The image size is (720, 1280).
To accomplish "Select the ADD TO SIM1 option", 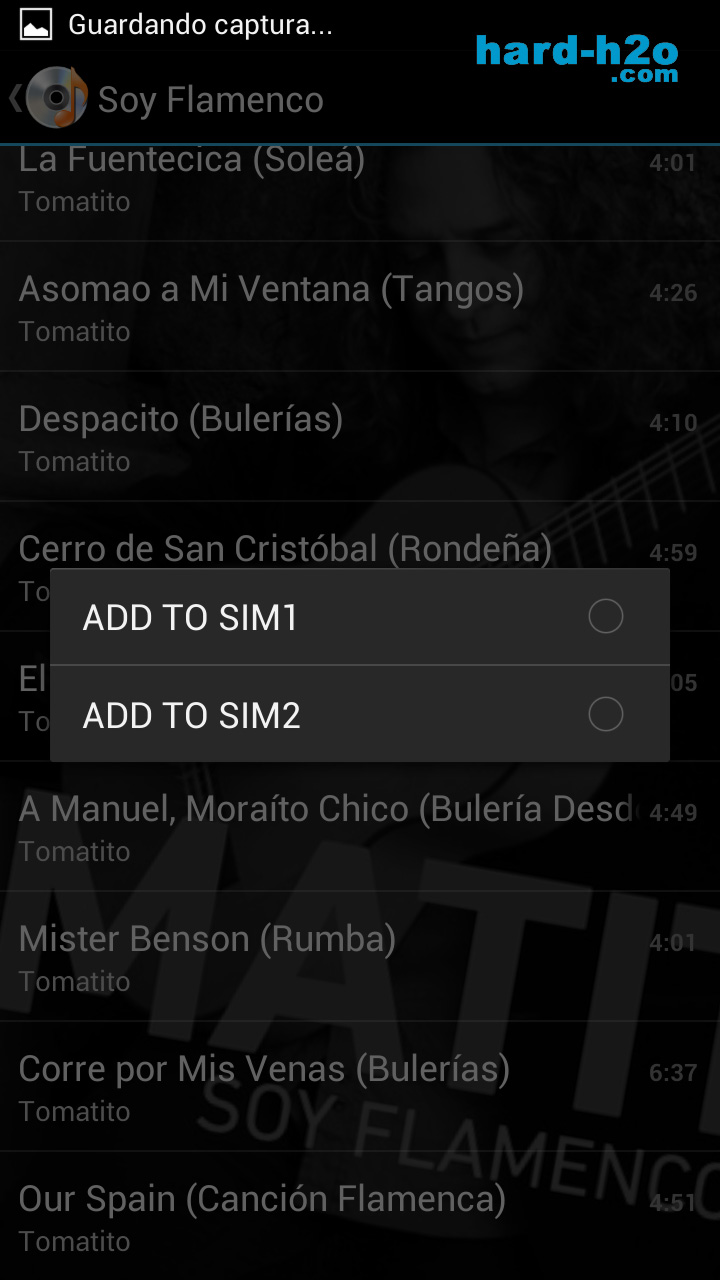I will 360,617.
